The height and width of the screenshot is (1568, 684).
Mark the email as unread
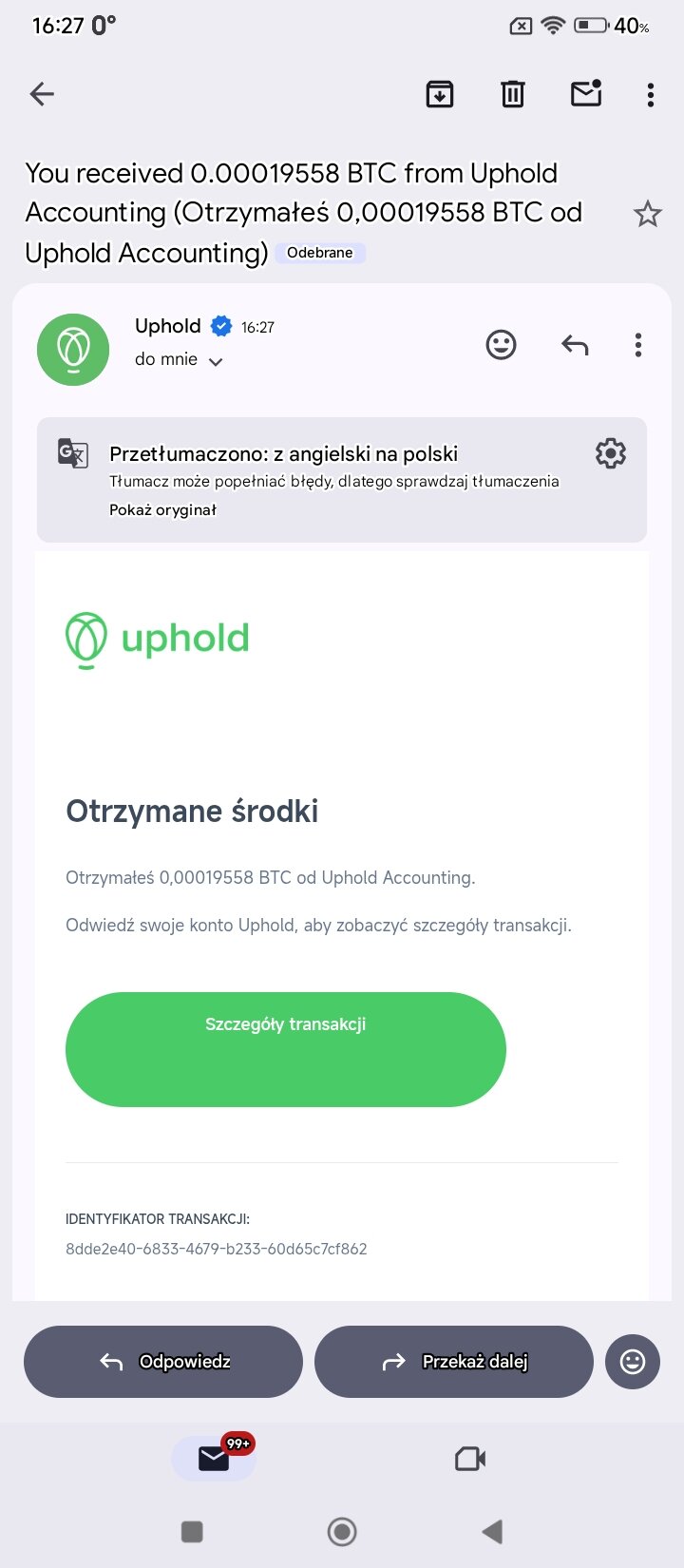586,93
